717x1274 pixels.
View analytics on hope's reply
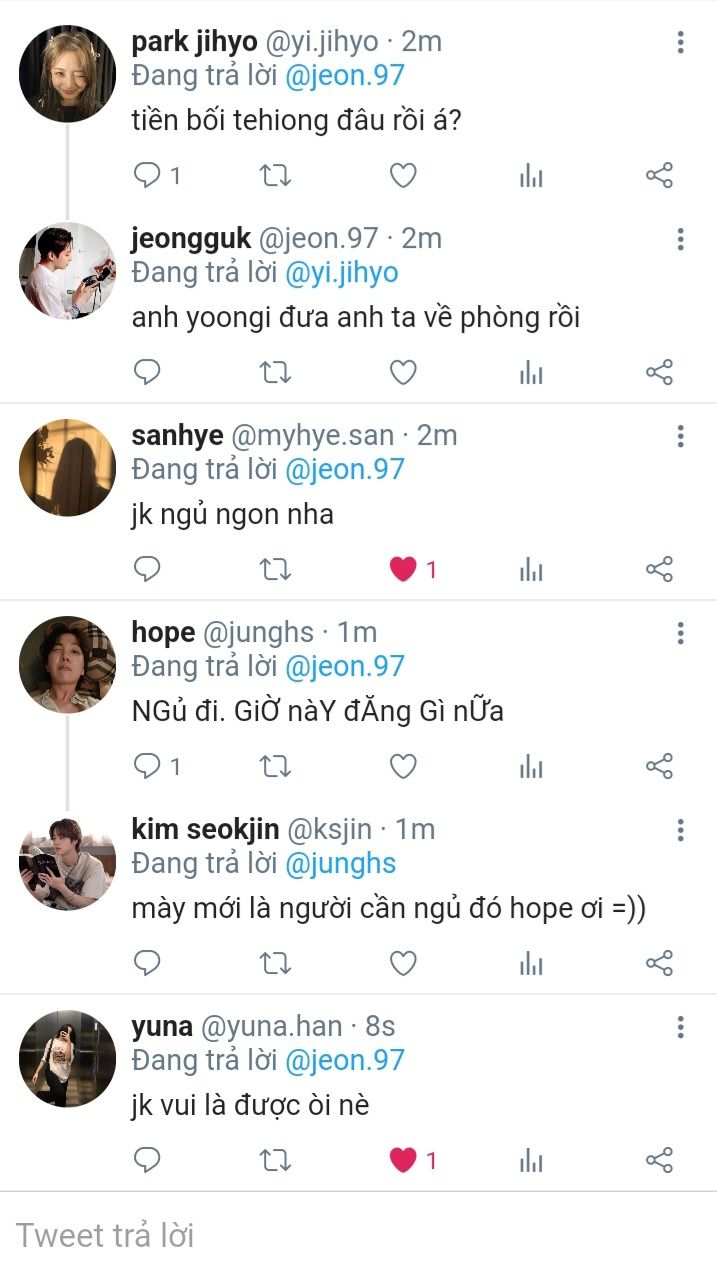[x=531, y=767]
